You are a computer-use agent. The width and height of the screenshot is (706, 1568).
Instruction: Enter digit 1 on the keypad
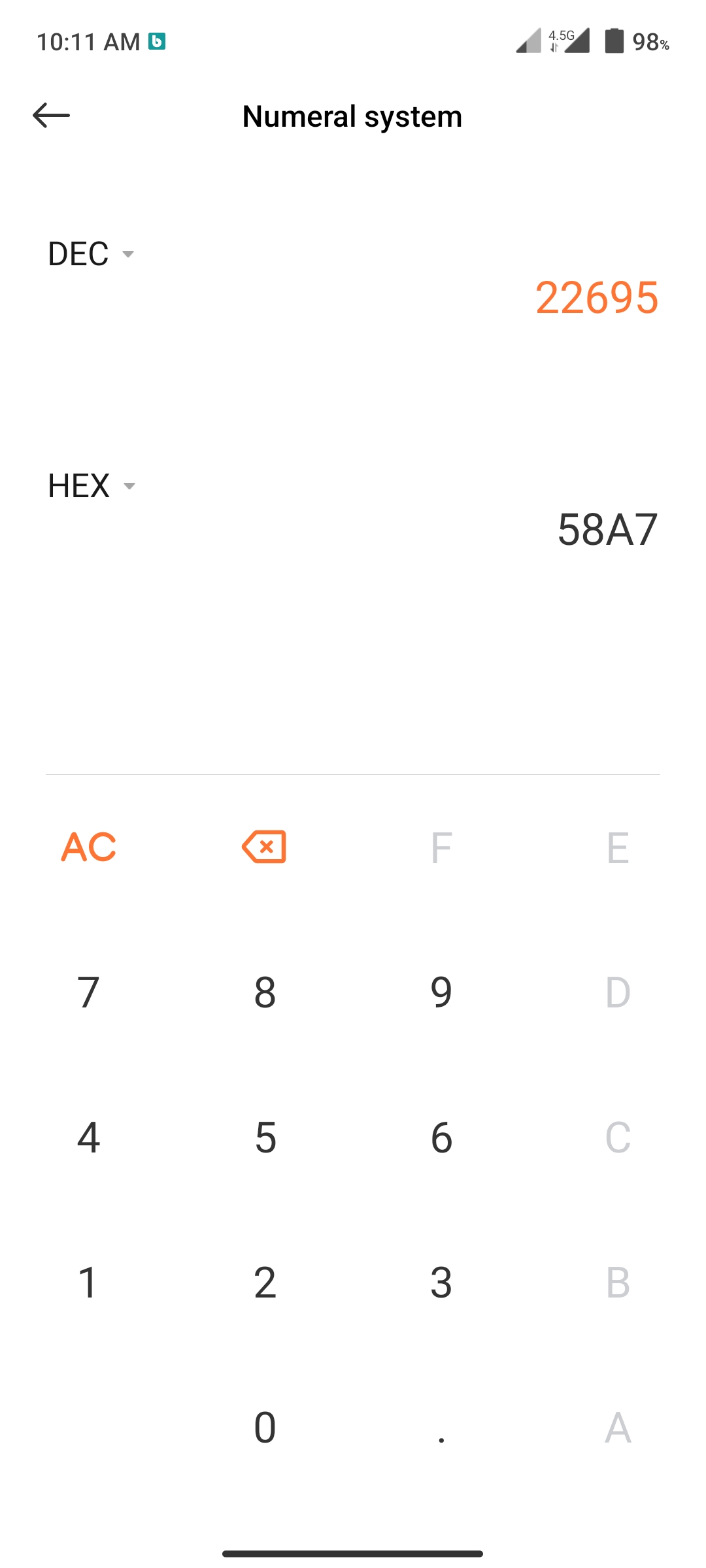pyautogui.click(x=88, y=1282)
